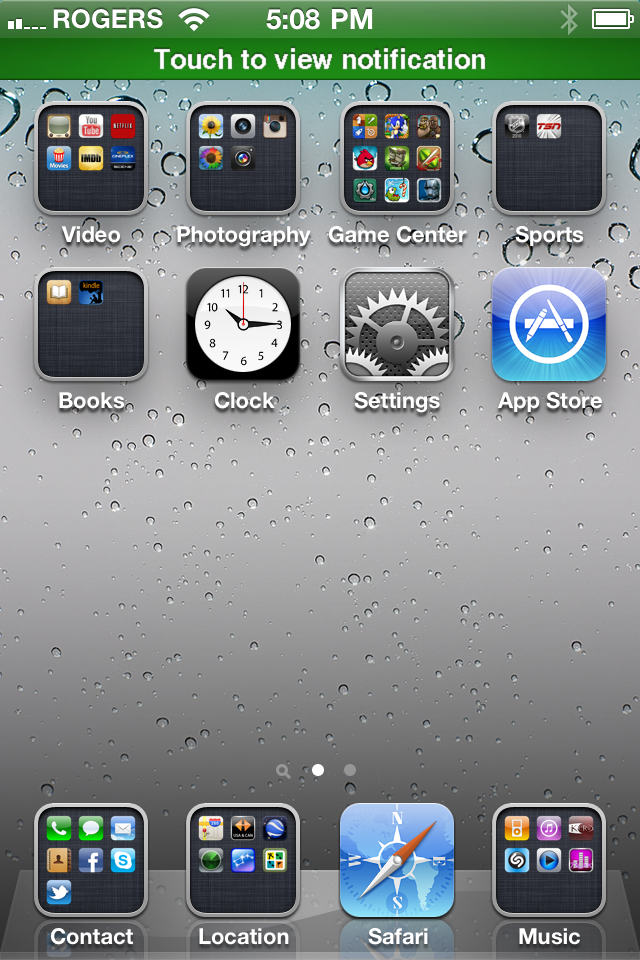Launch the App Store
This screenshot has height=960, width=640.
(549, 324)
